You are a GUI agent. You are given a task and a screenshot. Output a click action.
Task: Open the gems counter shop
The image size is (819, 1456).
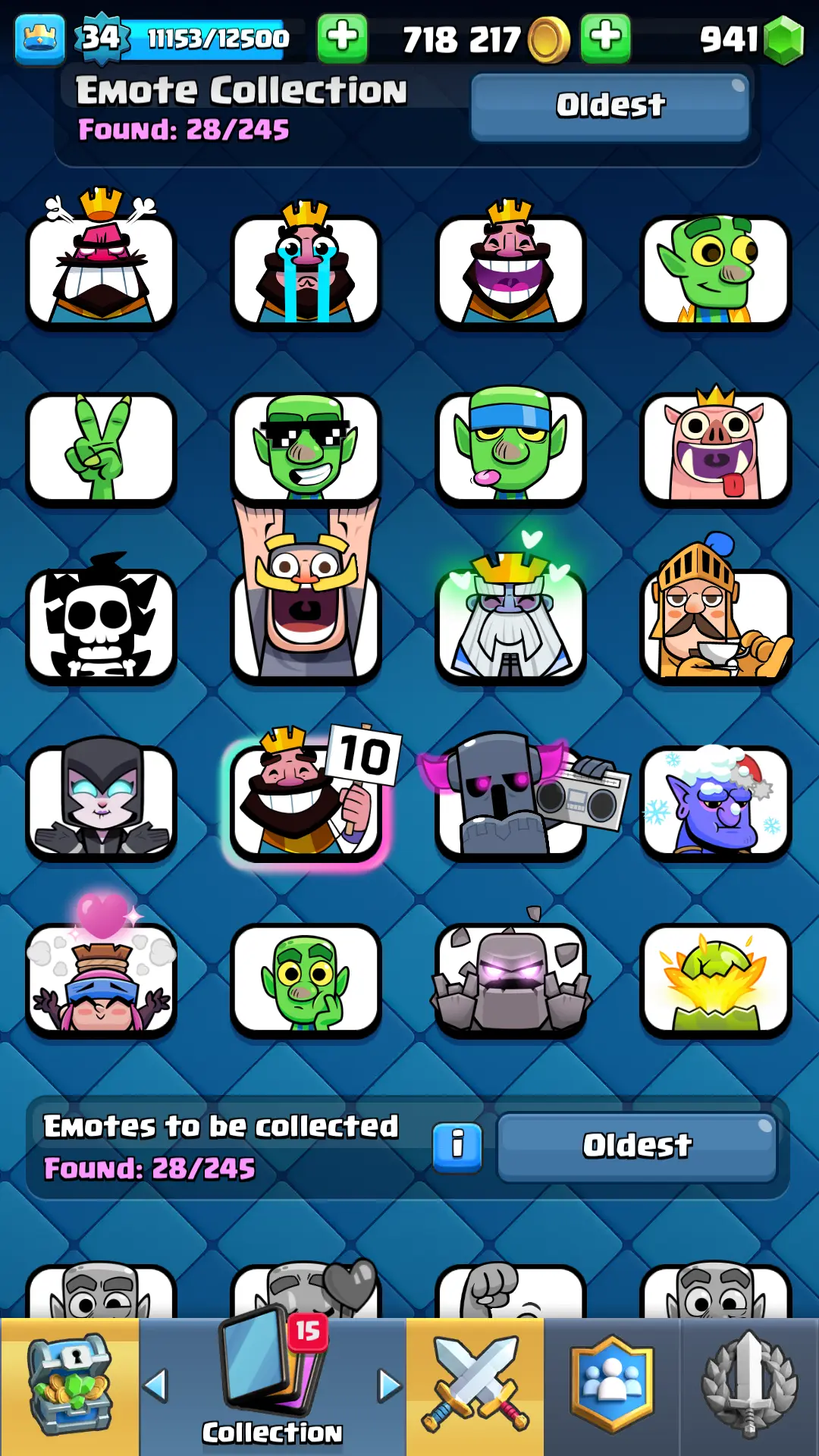(x=751, y=39)
